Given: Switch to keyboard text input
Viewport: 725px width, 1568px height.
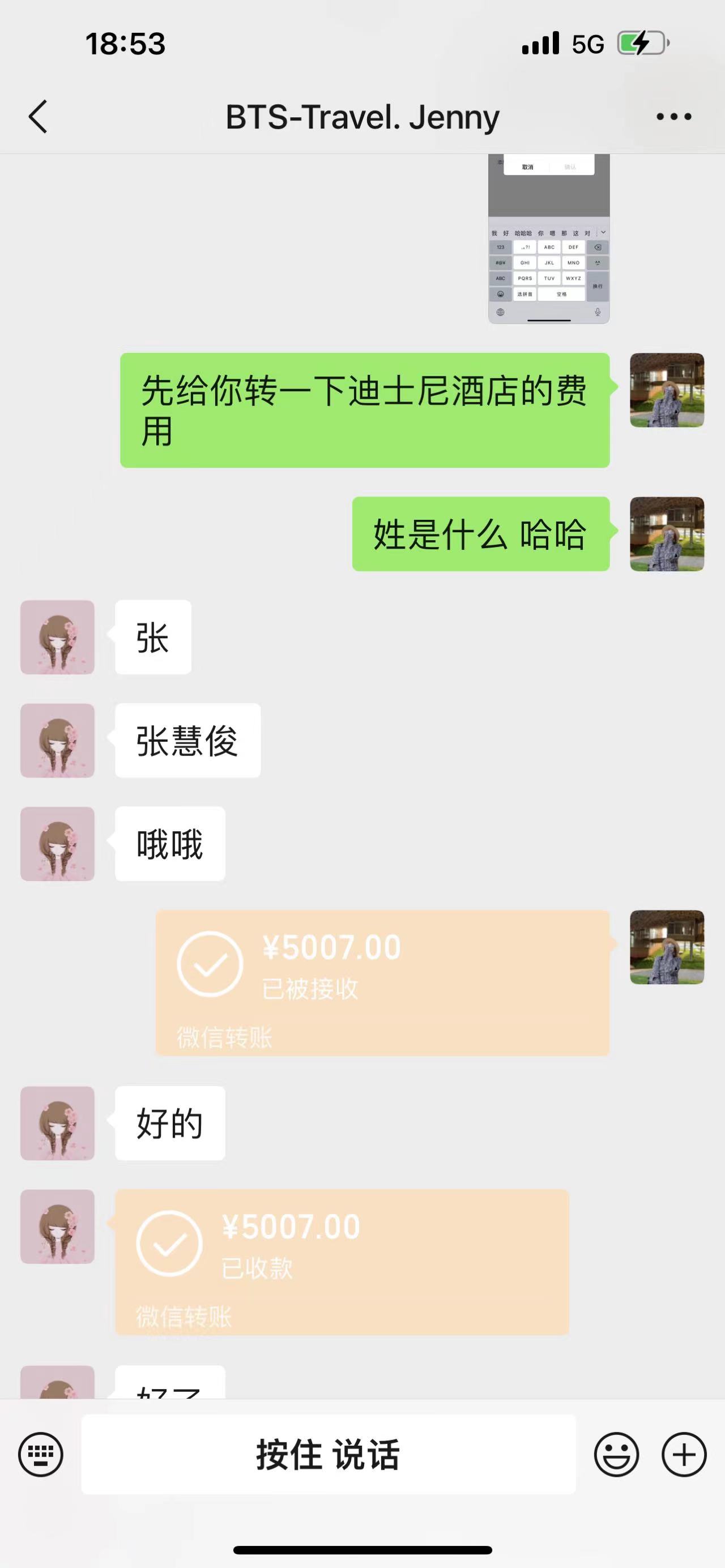Looking at the screenshot, I should coord(41,1454).
